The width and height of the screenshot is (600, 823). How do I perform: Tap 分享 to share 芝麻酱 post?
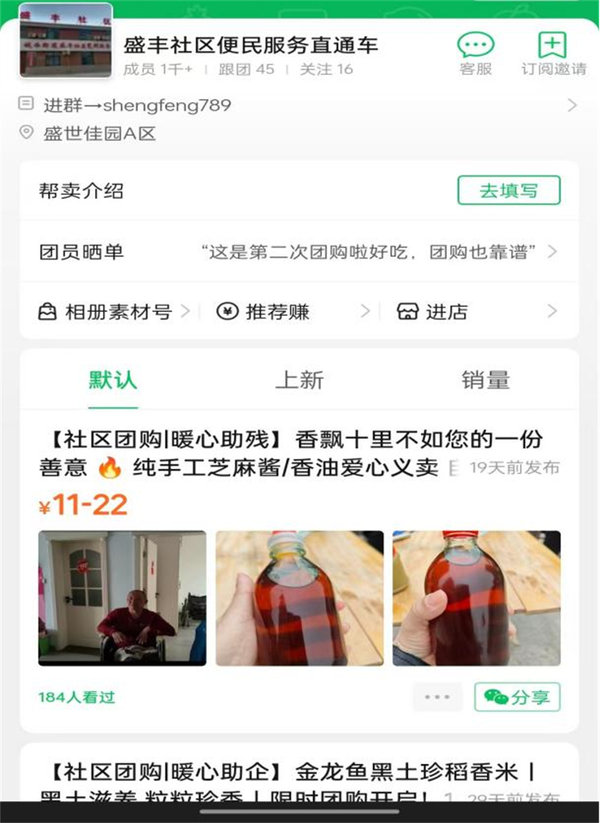pyautogui.click(x=517, y=697)
